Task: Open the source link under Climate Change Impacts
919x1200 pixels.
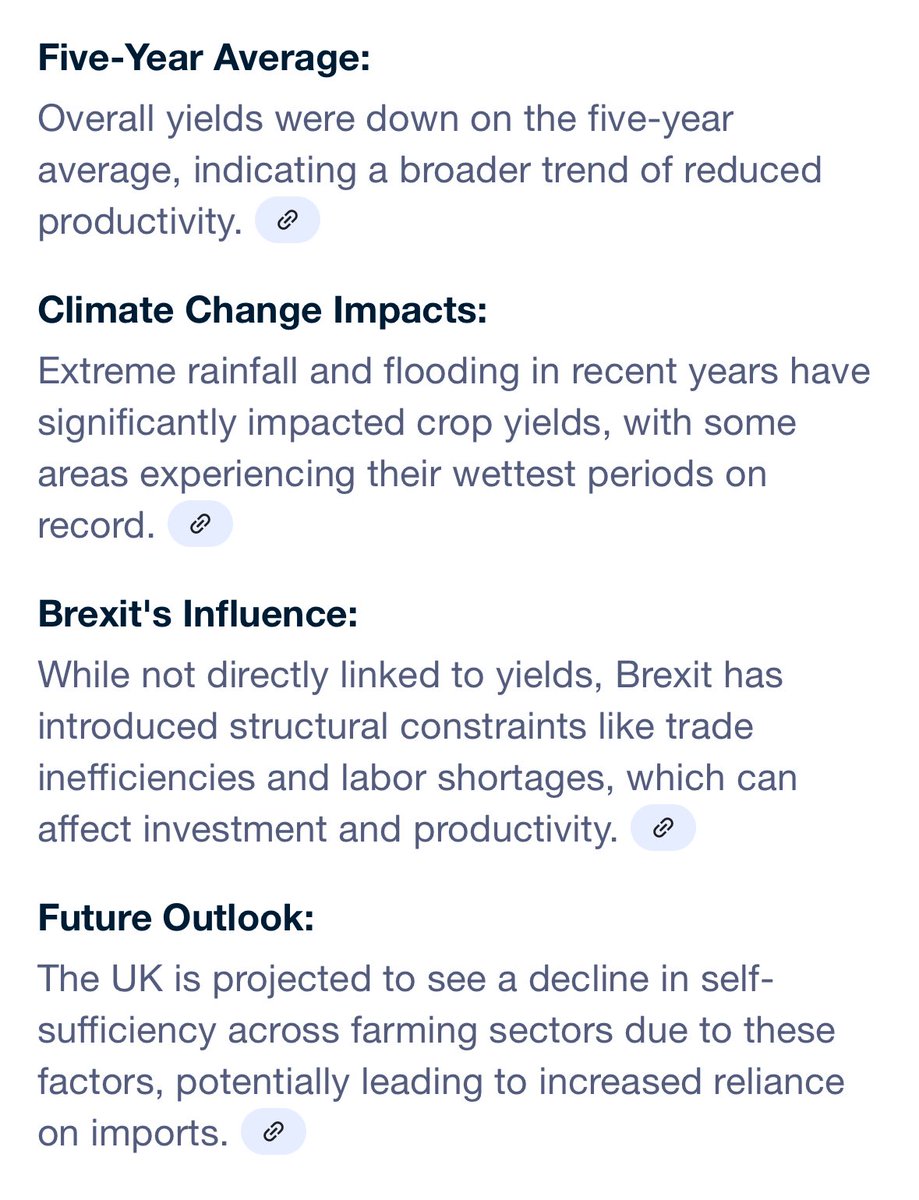Action: tap(199, 525)
